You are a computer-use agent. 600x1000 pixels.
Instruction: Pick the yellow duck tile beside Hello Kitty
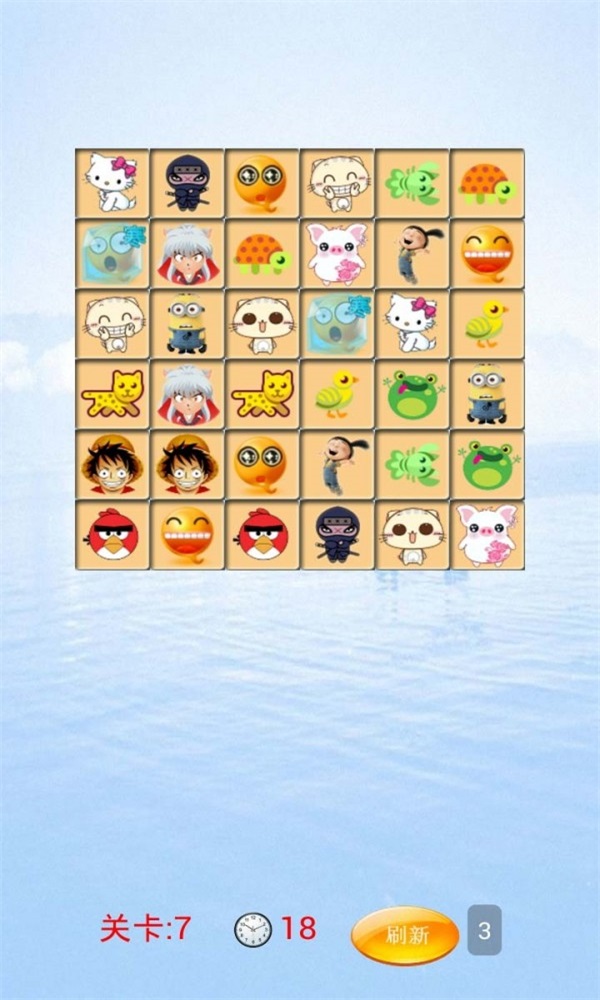(486, 324)
